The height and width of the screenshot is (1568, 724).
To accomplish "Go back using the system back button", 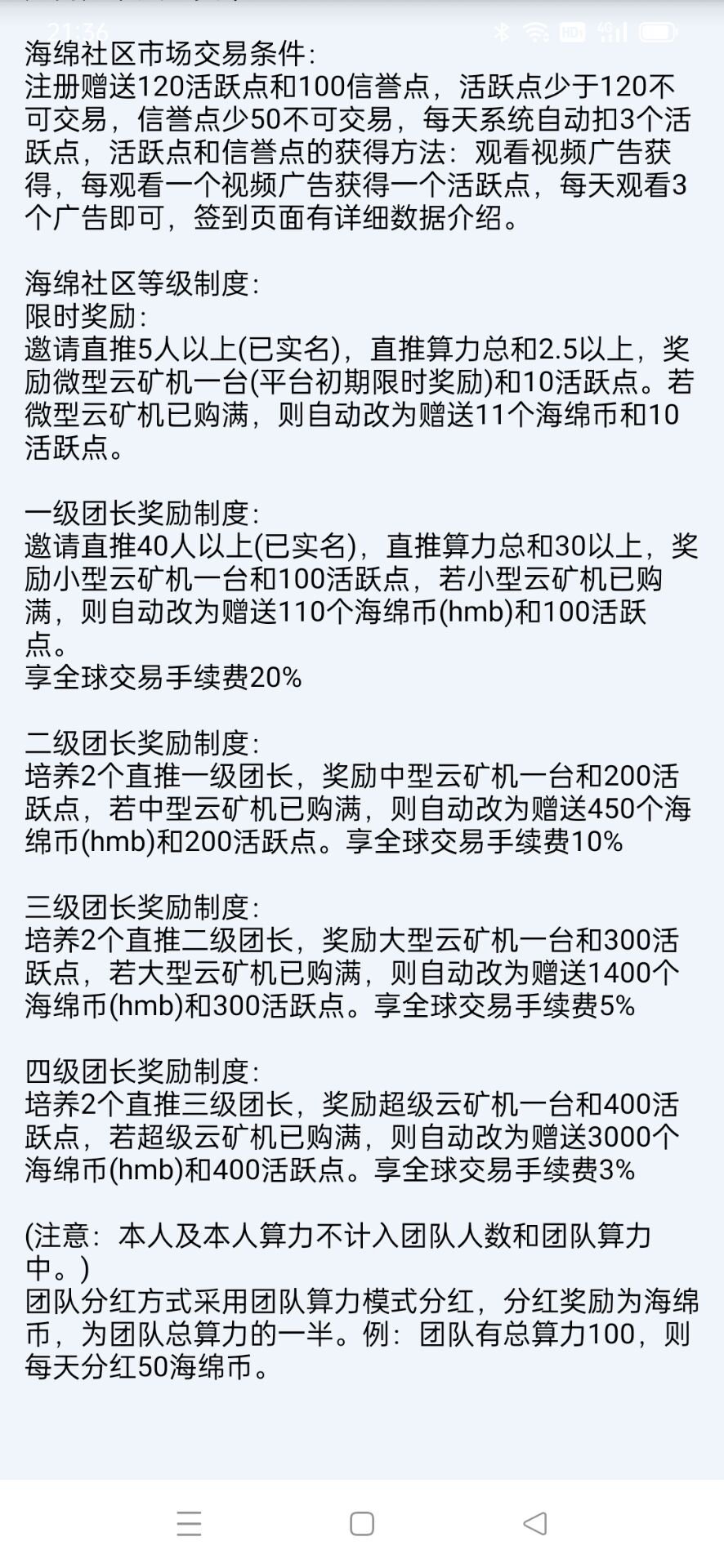I will (x=535, y=1523).
